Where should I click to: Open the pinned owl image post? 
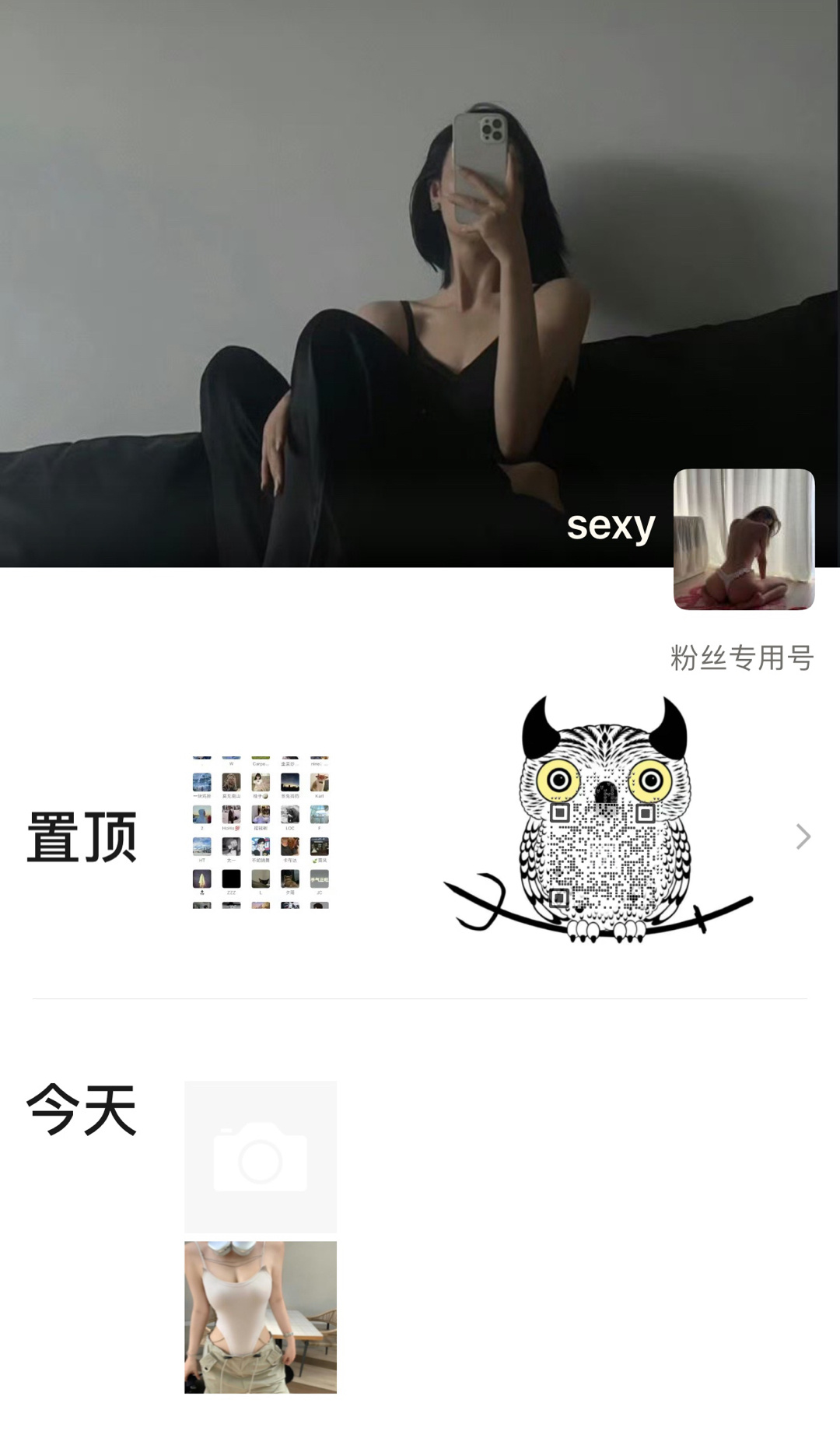(x=599, y=821)
